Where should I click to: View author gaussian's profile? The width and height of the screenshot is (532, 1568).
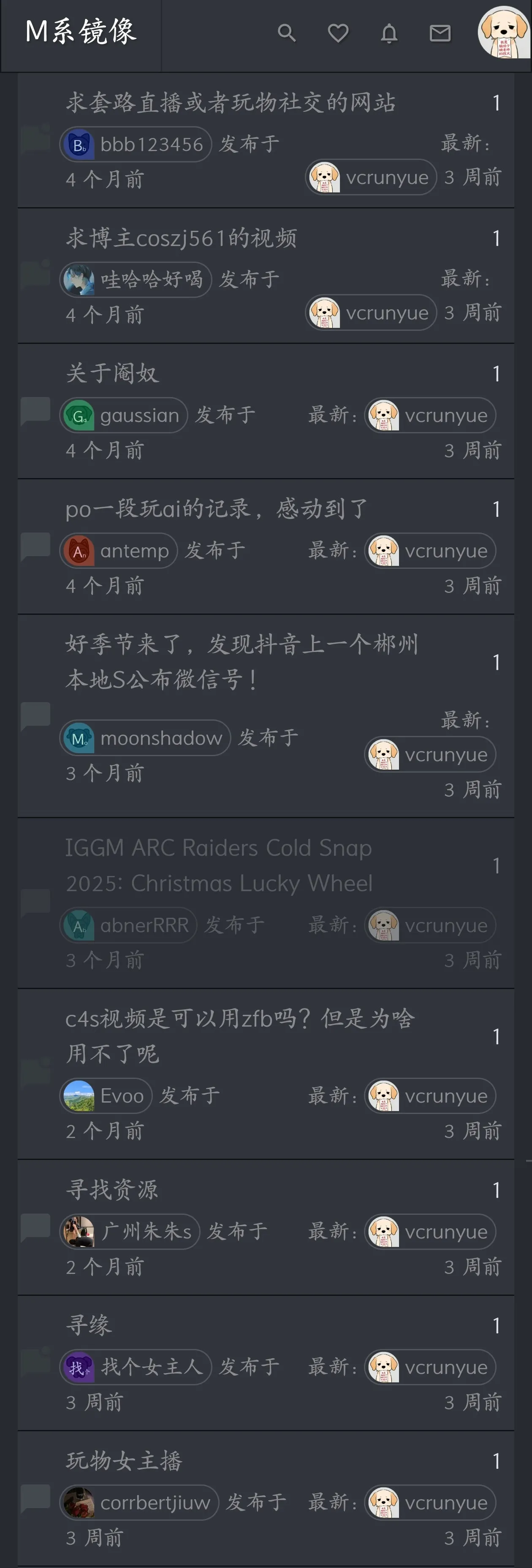point(124,416)
